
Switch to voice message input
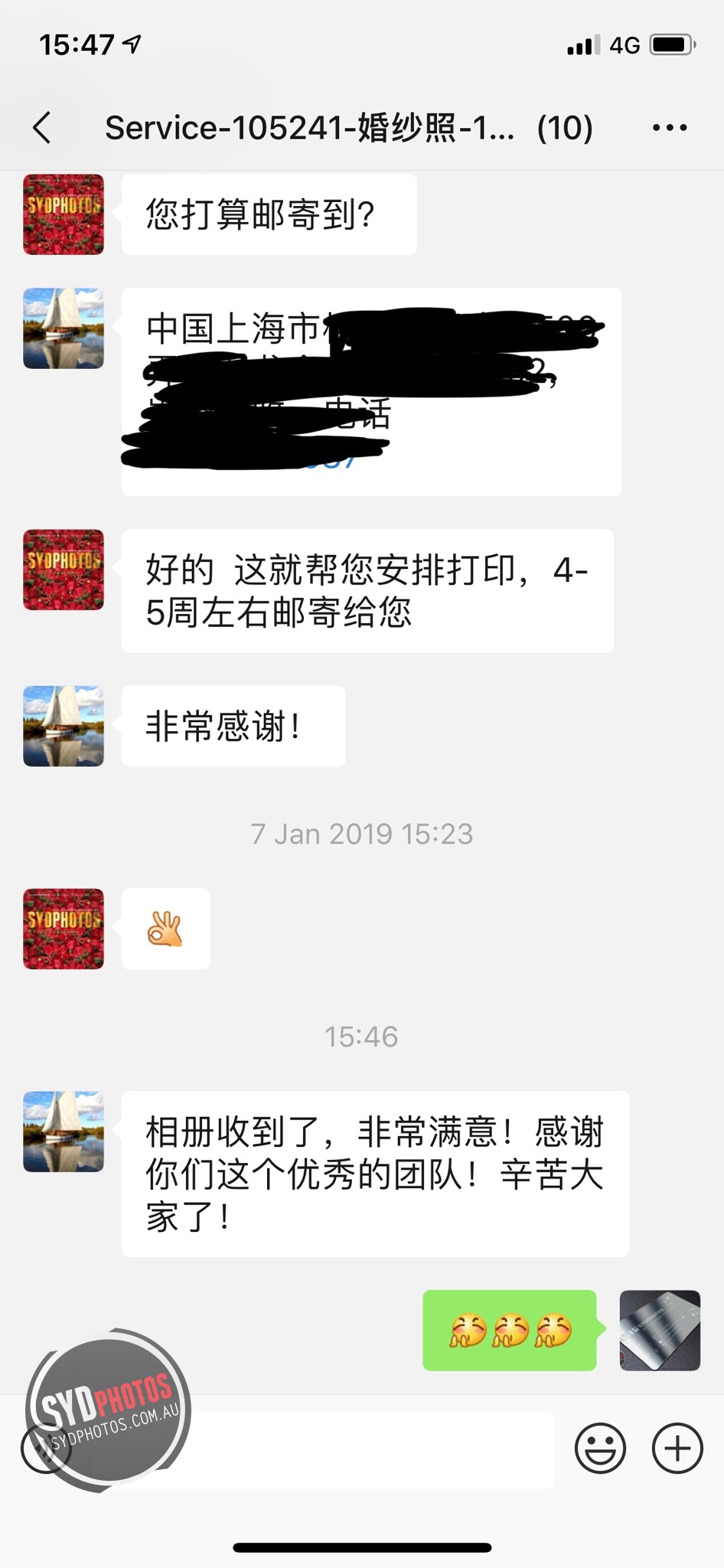(x=44, y=1449)
